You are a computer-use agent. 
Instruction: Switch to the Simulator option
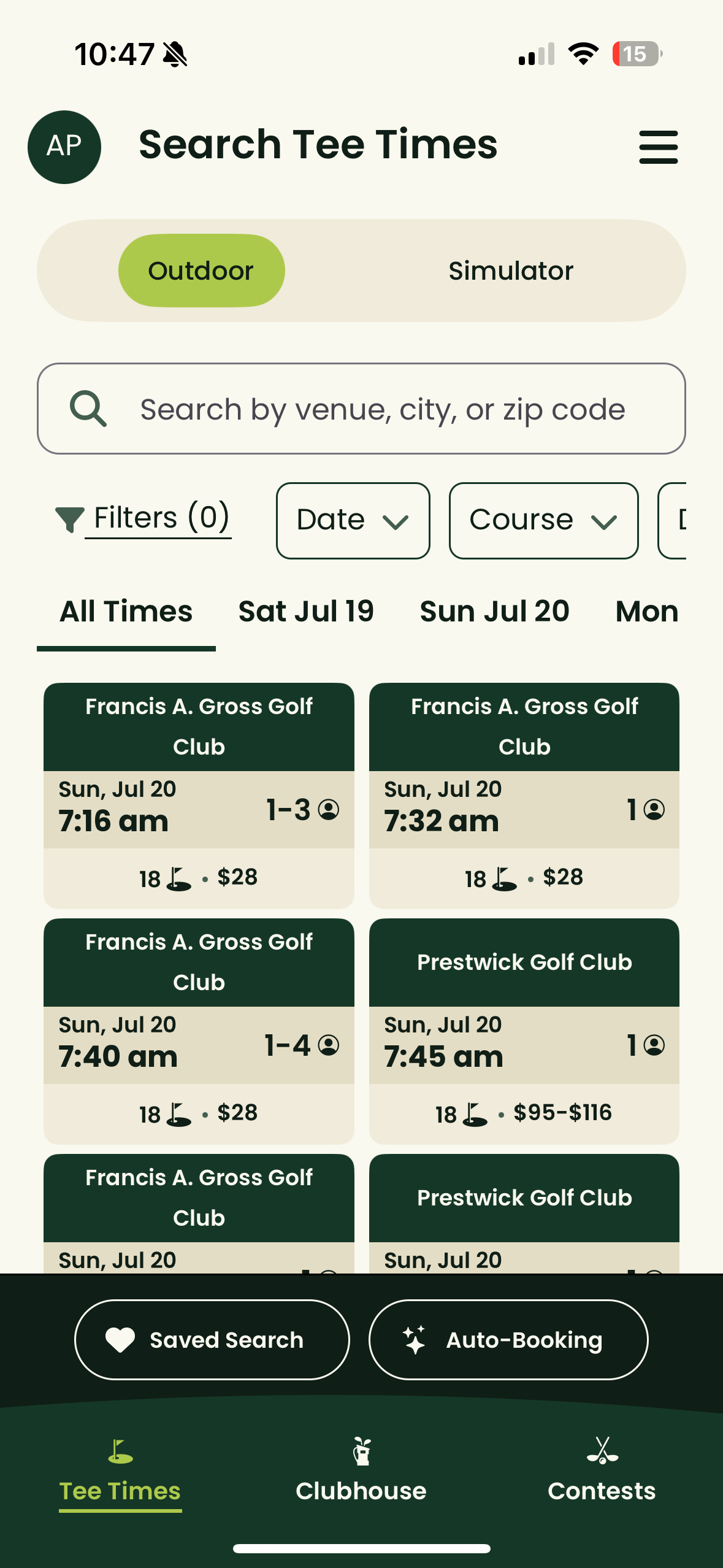(x=511, y=271)
